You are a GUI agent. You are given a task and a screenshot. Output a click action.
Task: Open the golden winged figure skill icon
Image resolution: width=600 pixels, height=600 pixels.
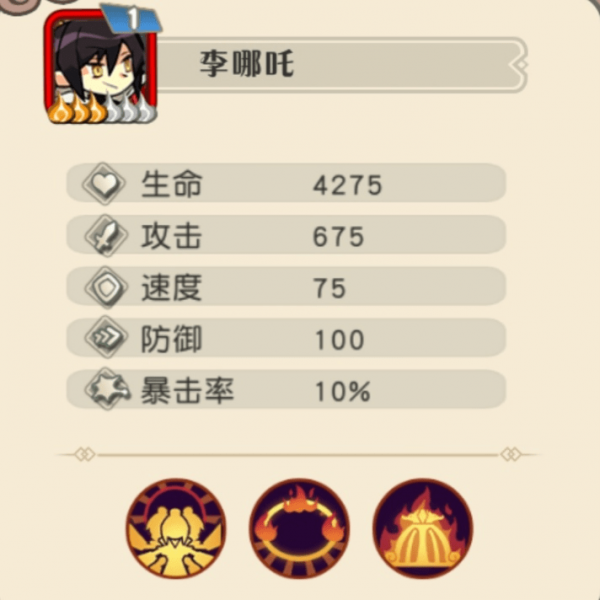click(176, 527)
